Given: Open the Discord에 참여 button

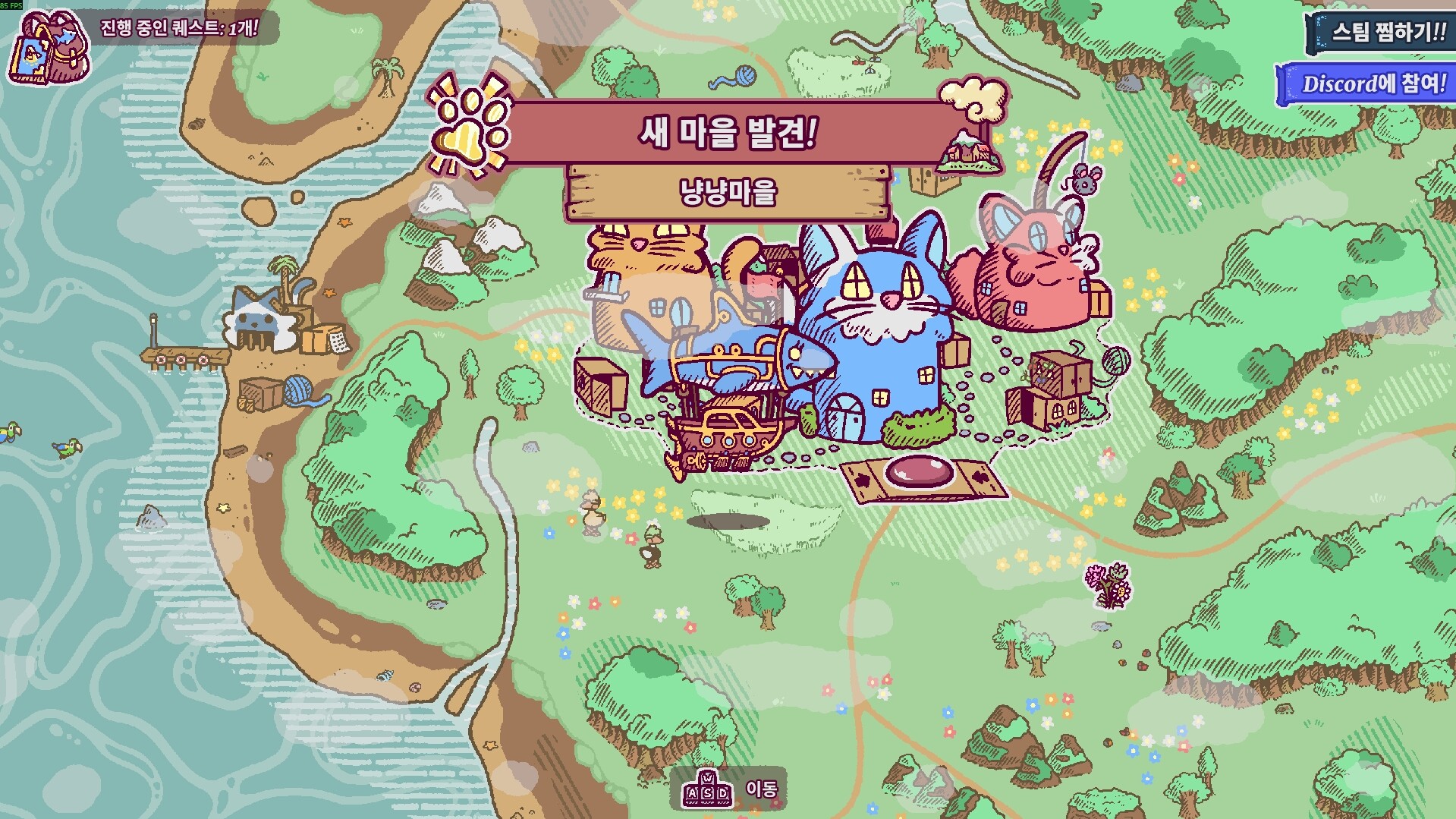Looking at the screenshot, I should [1370, 83].
